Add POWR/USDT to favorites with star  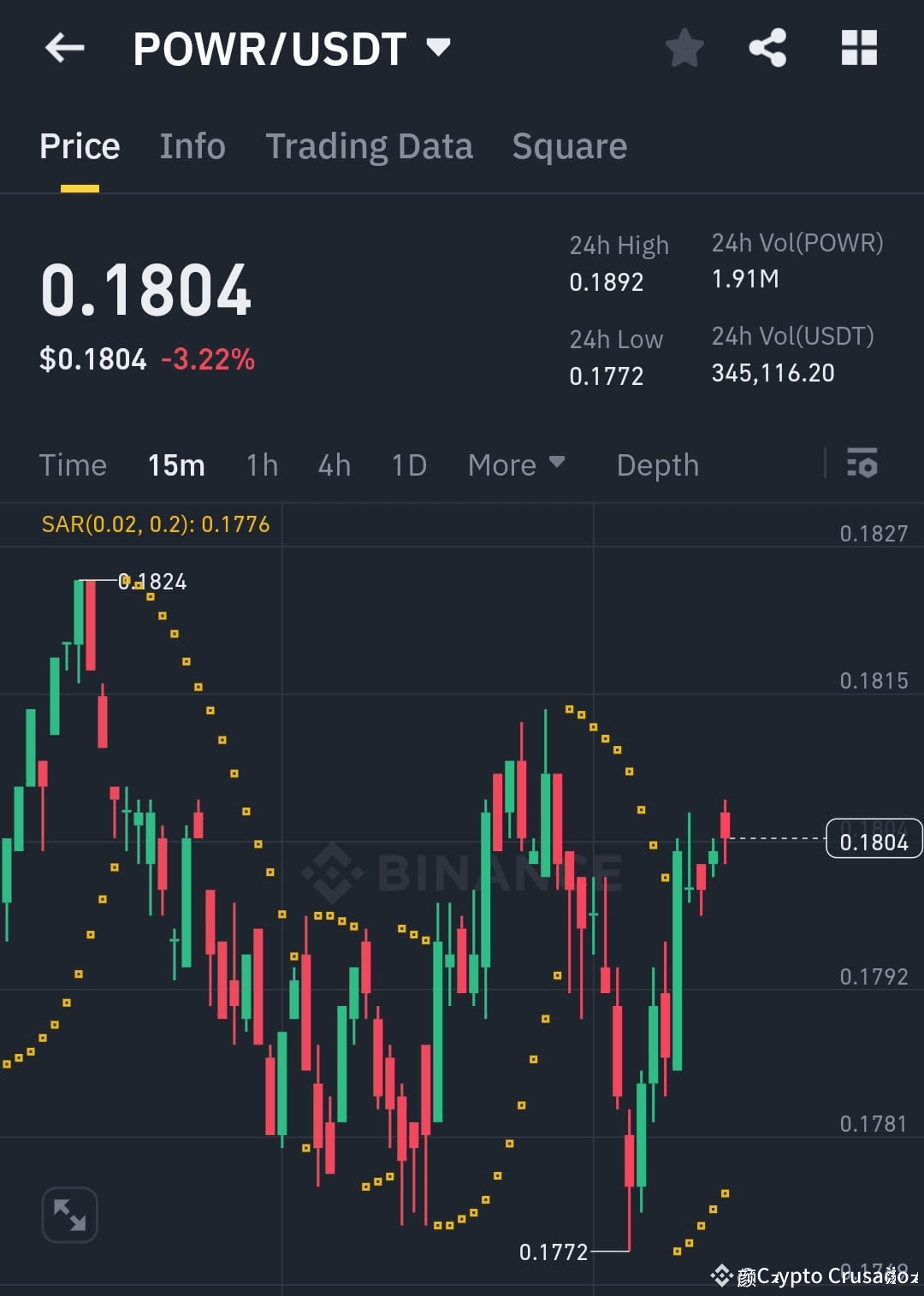684,48
